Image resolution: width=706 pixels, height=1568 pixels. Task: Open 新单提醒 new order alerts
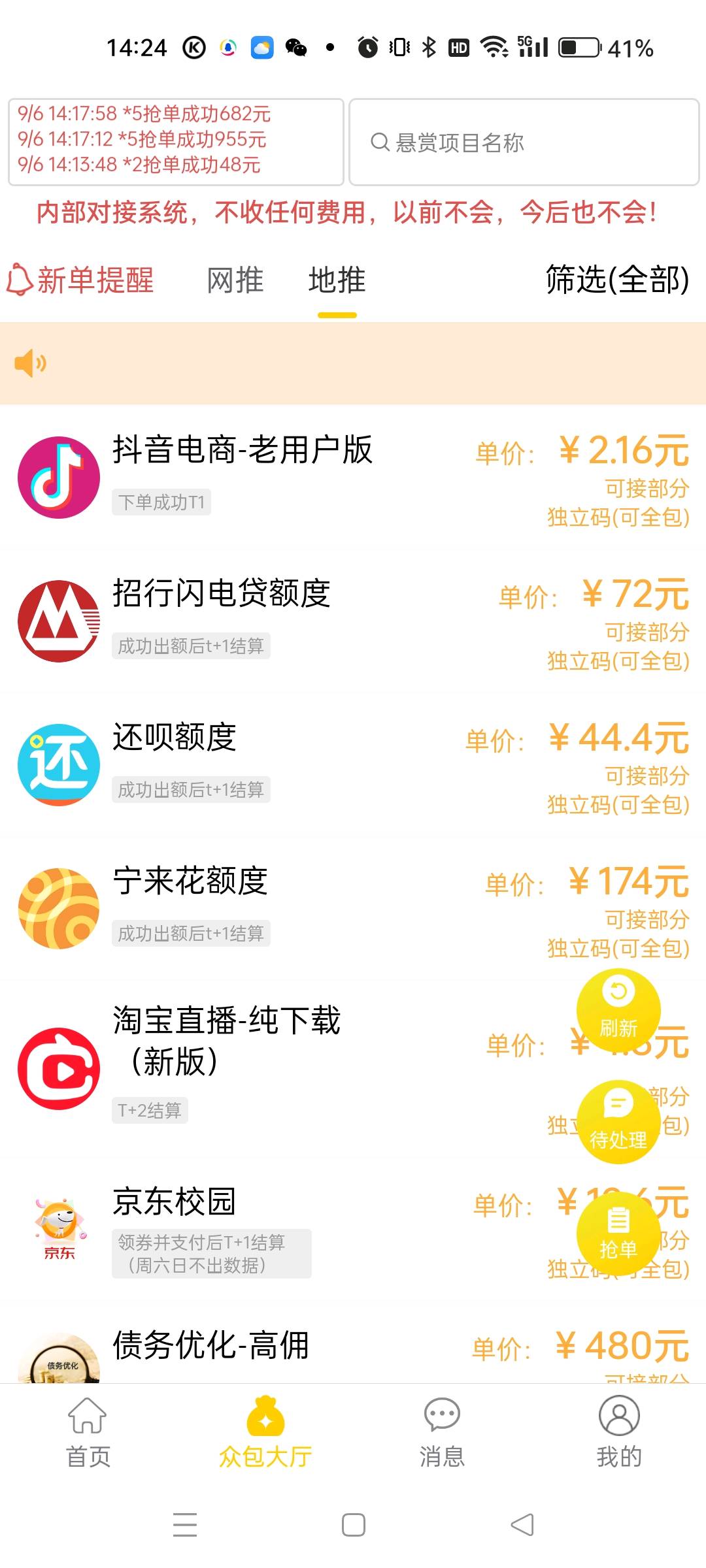(80, 280)
